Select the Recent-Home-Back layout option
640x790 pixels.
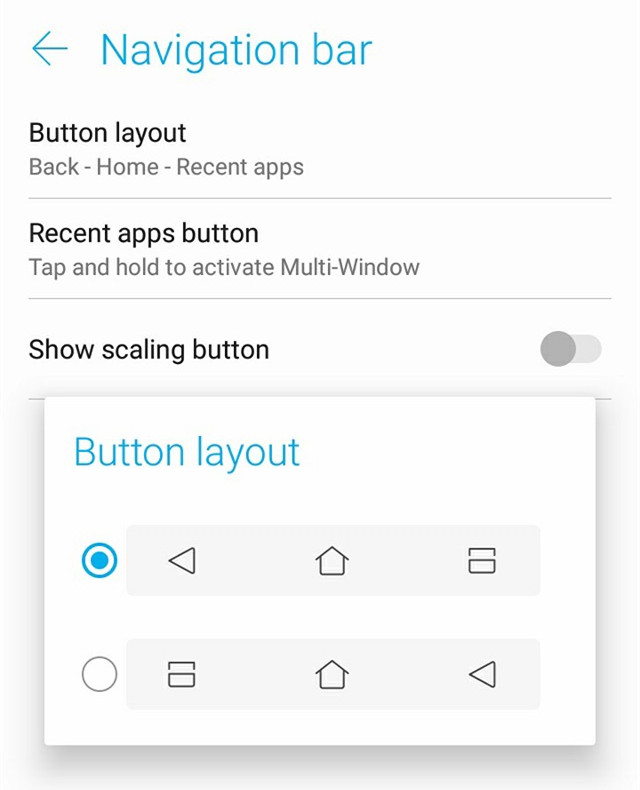coord(99,676)
